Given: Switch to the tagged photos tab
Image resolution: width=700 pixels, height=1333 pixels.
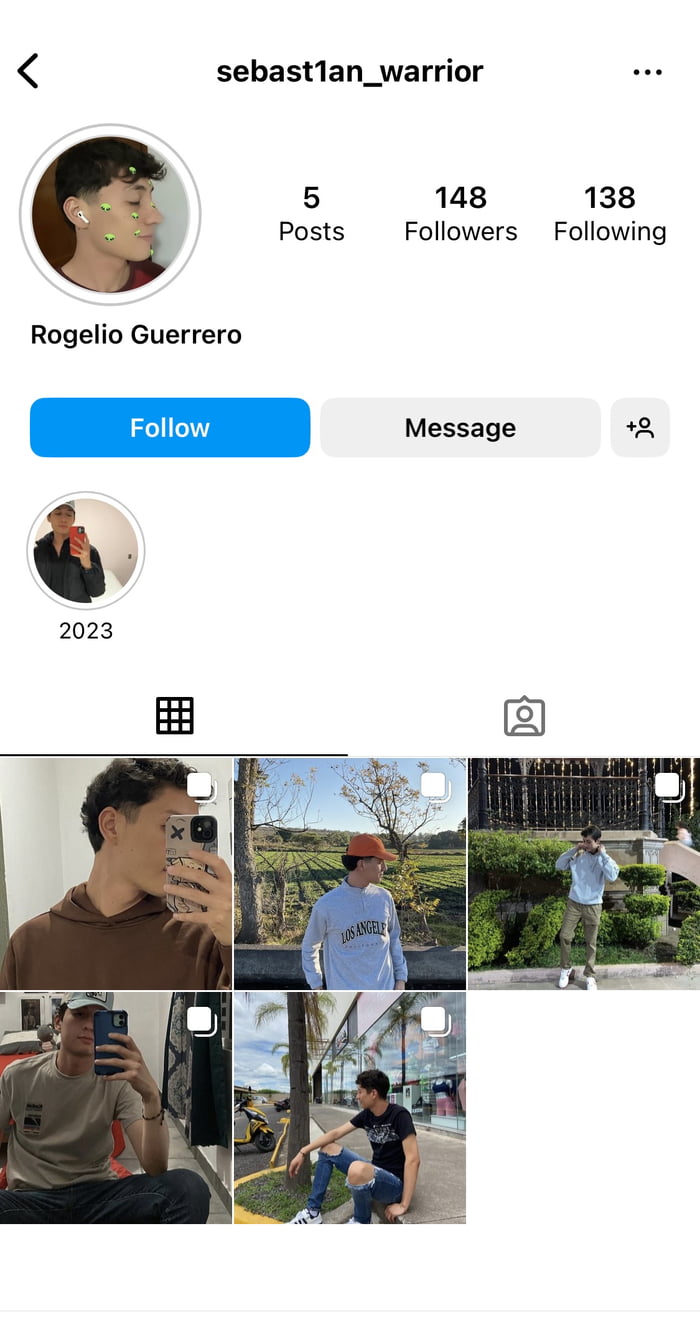Looking at the screenshot, I should point(524,717).
